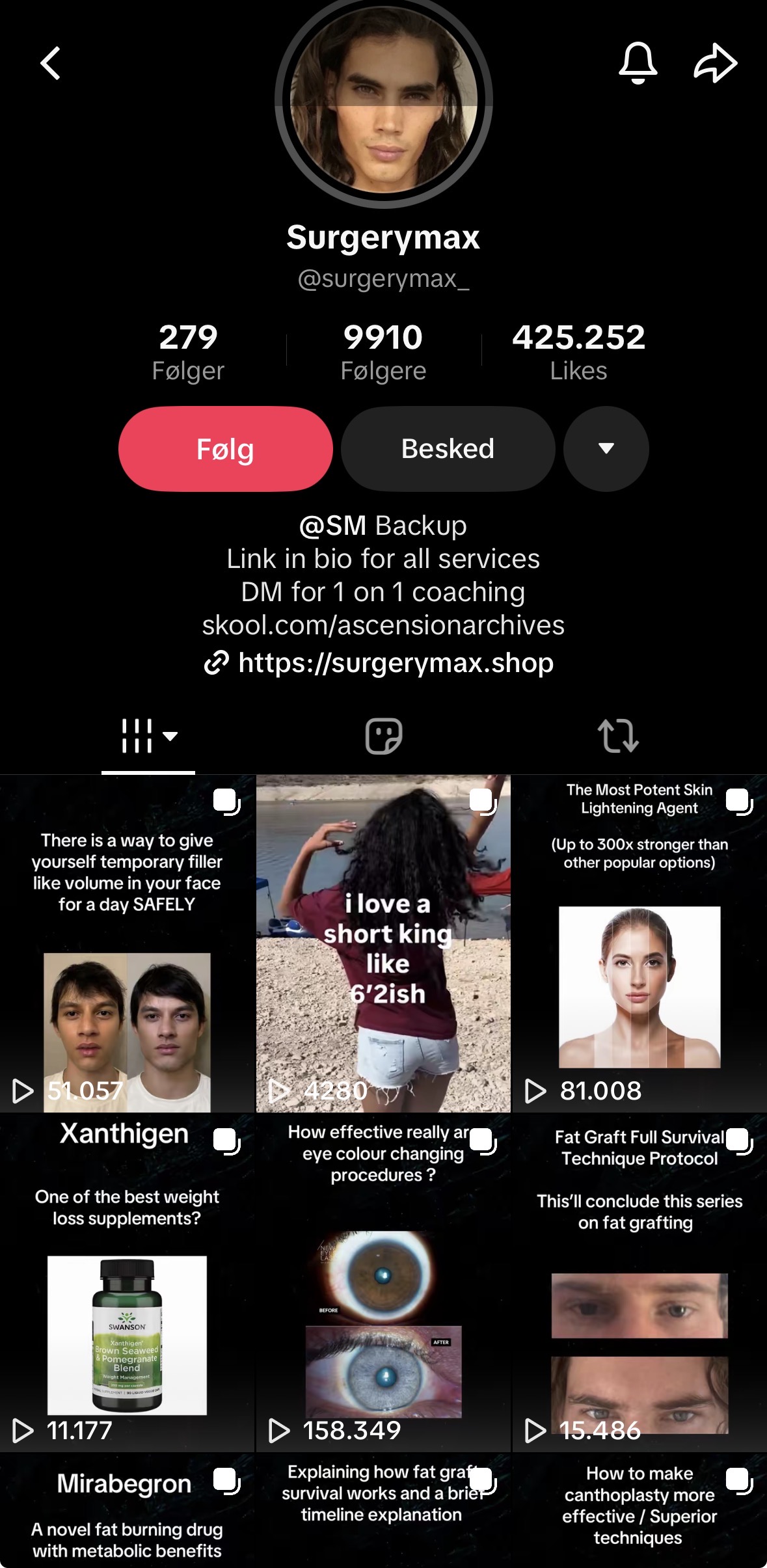Open the notifications bell
Image resolution: width=767 pixels, height=1568 pixels.
point(638,63)
